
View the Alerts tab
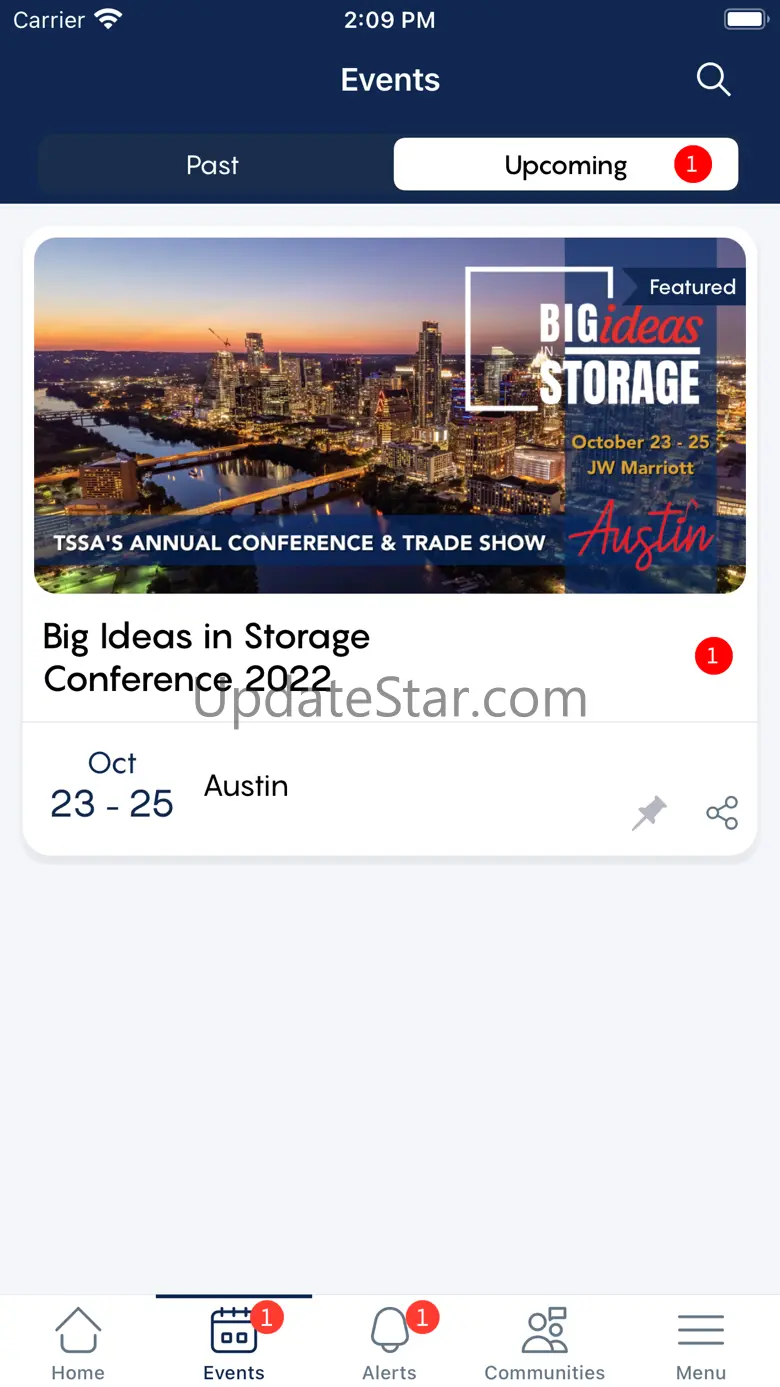click(390, 1343)
